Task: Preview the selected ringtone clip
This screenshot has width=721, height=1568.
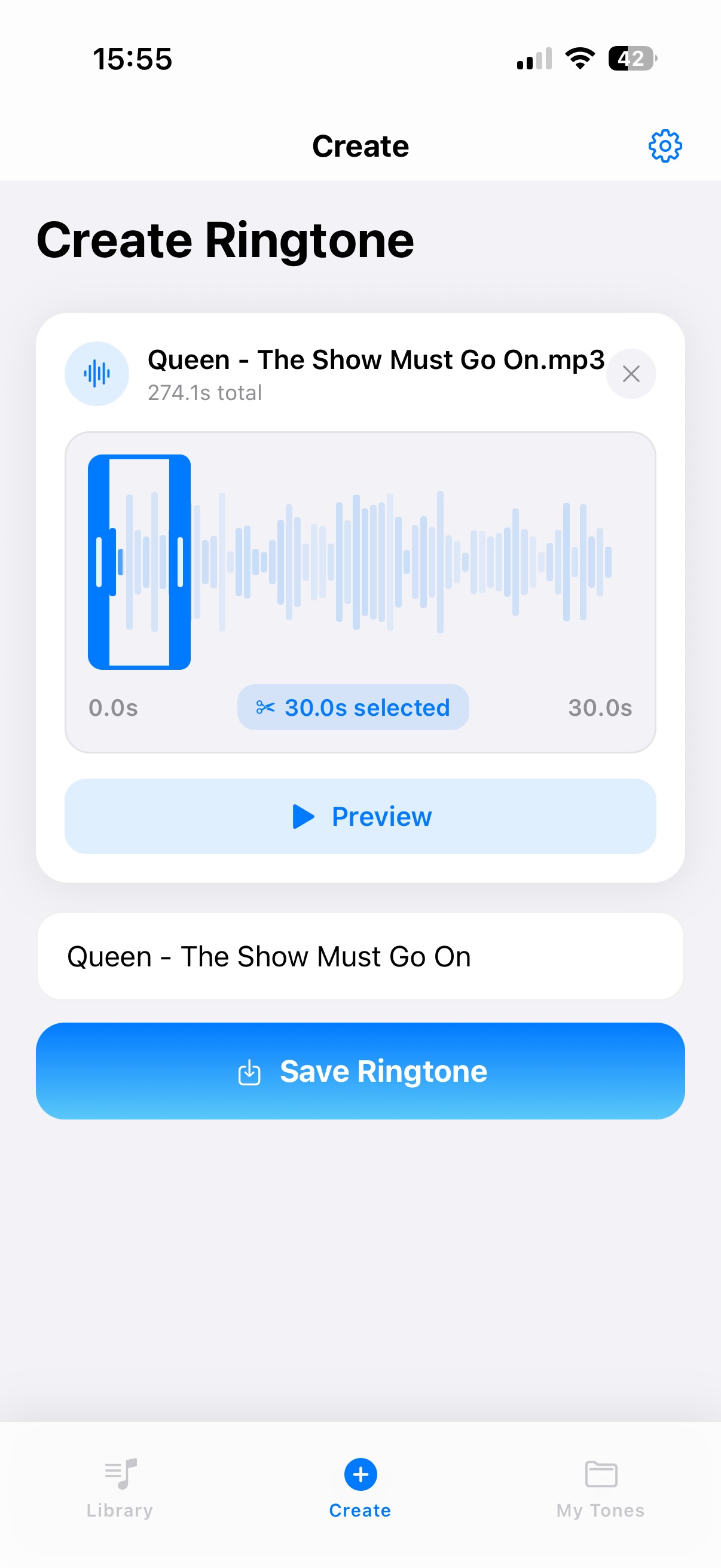Action: coord(360,816)
